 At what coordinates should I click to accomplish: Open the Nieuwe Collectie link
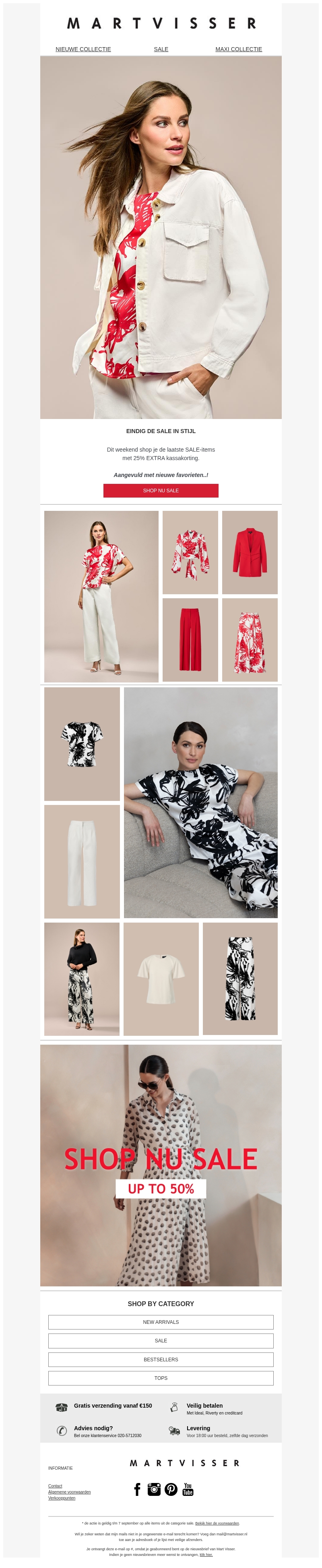click(x=83, y=49)
